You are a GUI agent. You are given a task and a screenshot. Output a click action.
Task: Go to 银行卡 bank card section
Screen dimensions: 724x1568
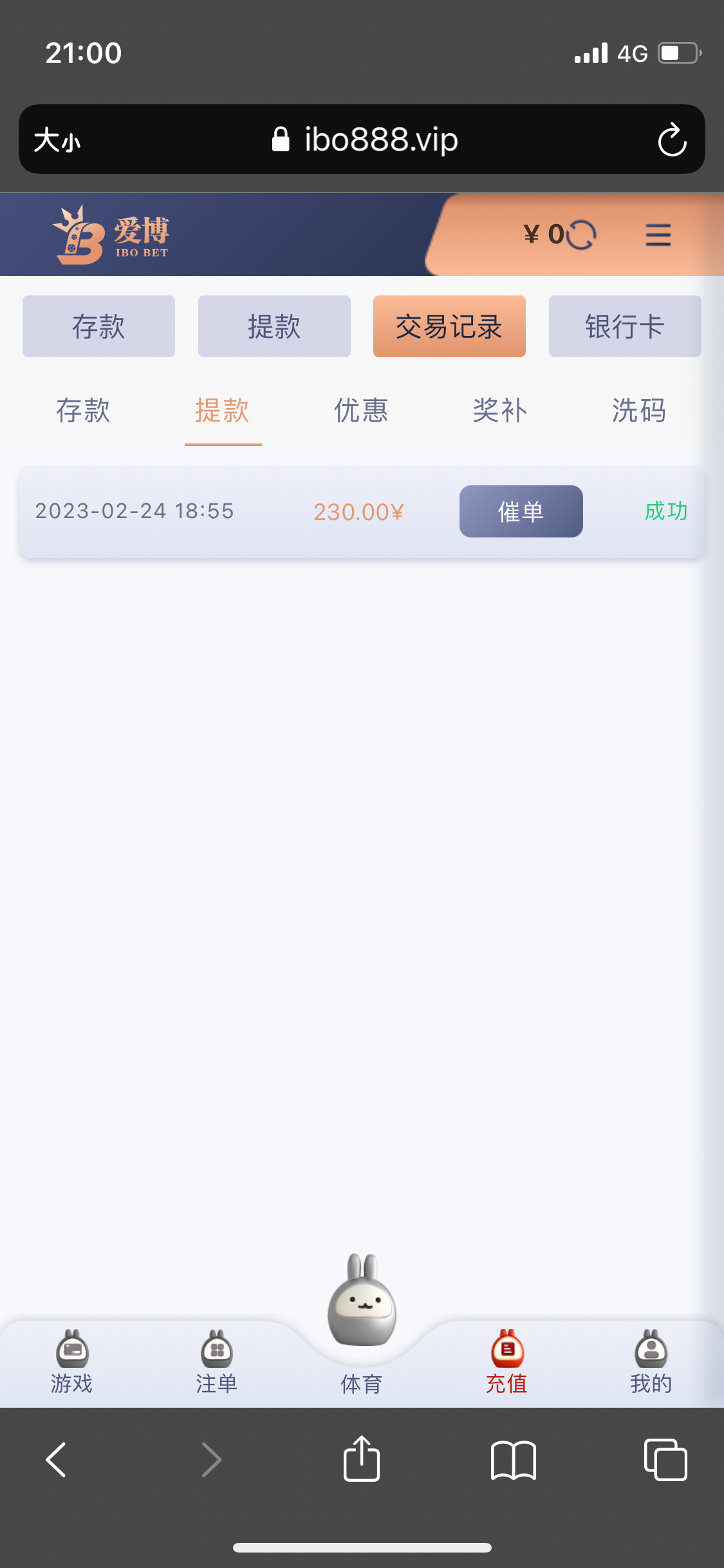click(625, 326)
